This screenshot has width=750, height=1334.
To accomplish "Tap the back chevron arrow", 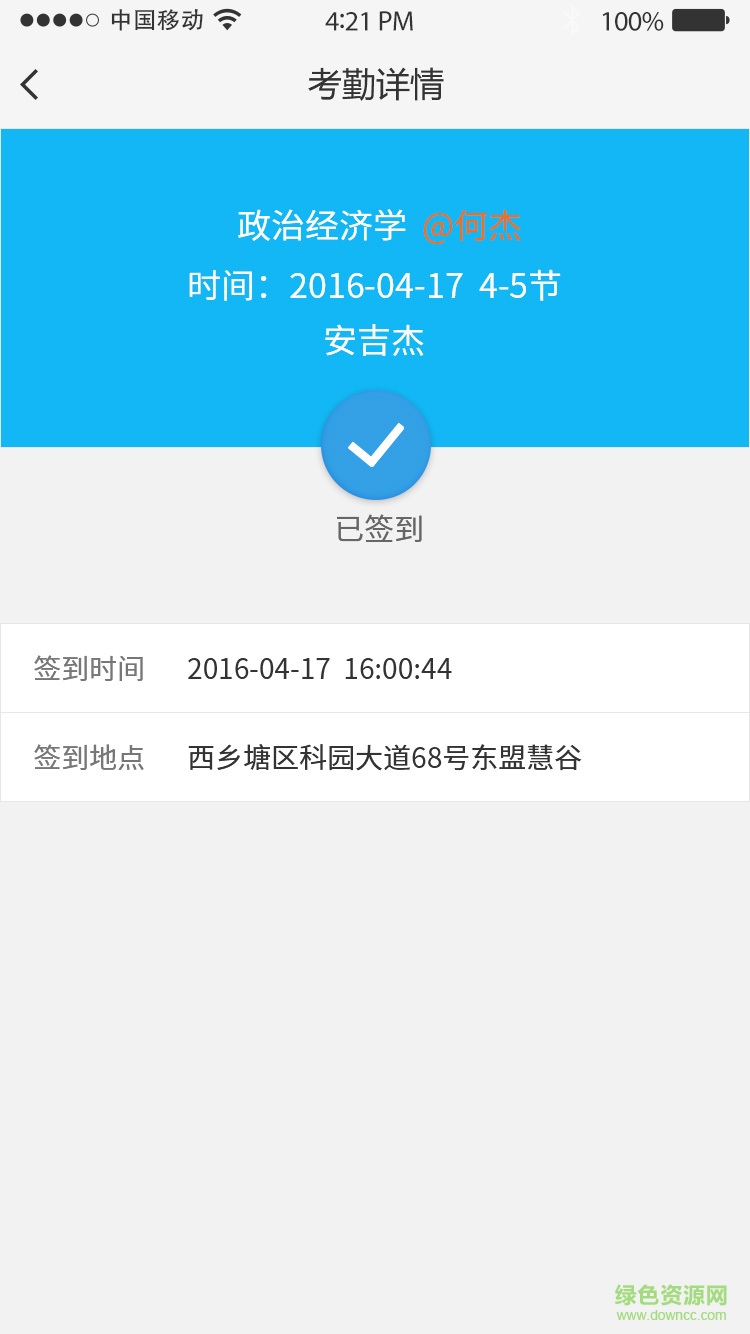I will (28, 84).
